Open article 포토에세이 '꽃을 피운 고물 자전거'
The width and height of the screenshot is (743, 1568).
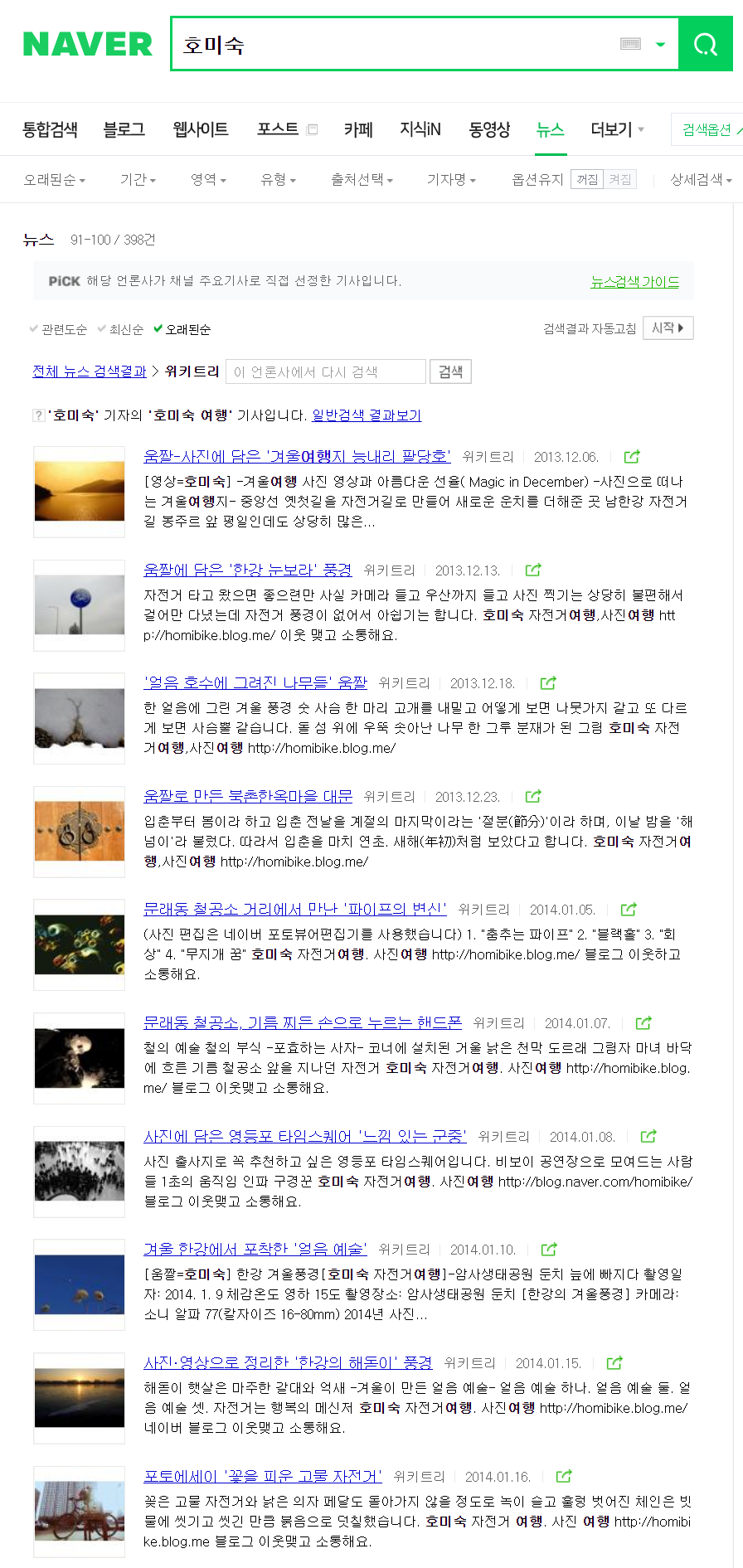point(262,1476)
